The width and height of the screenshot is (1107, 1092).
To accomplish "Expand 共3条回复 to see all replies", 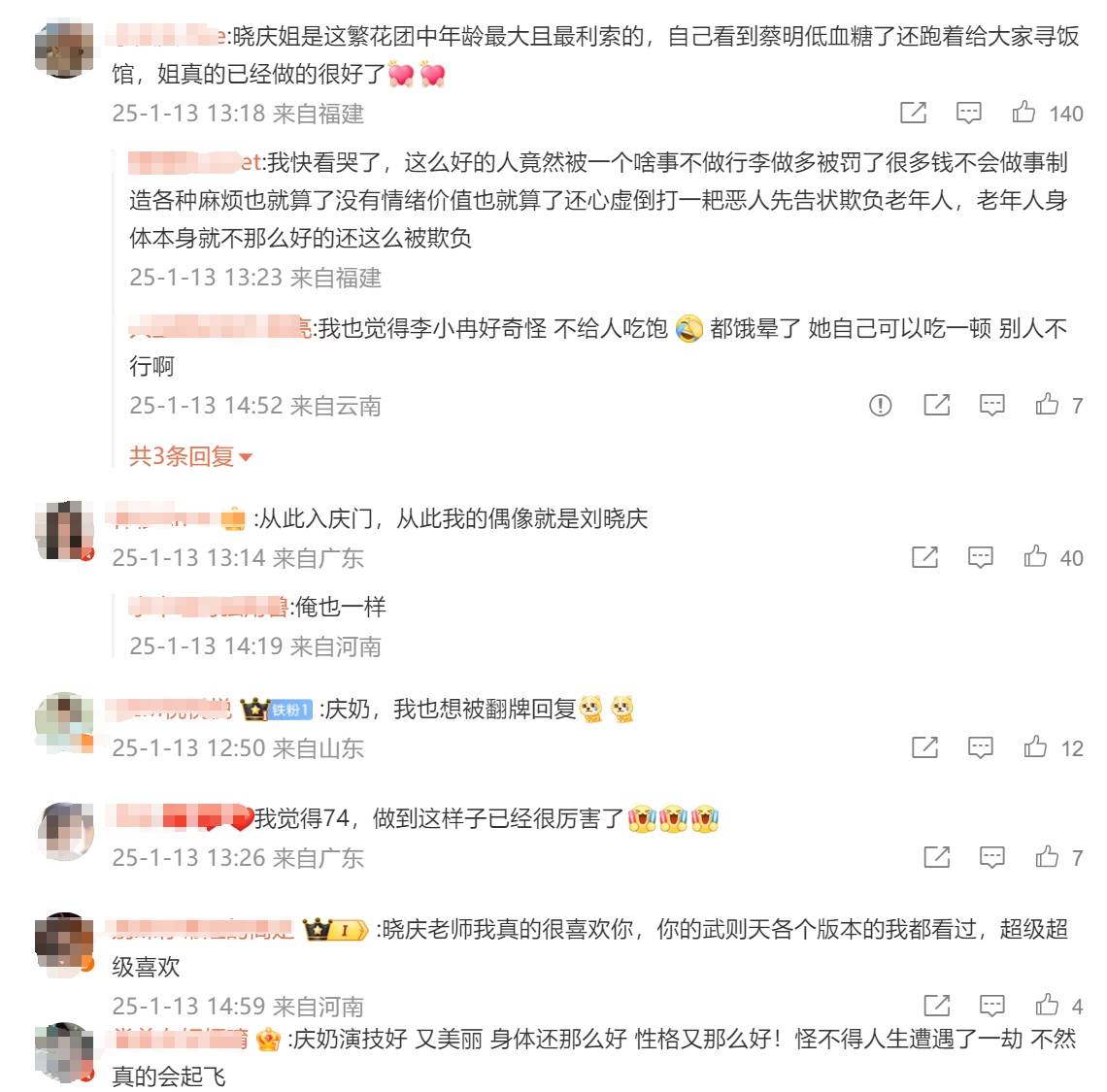I will pyautogui.click(x=190, y=456).
